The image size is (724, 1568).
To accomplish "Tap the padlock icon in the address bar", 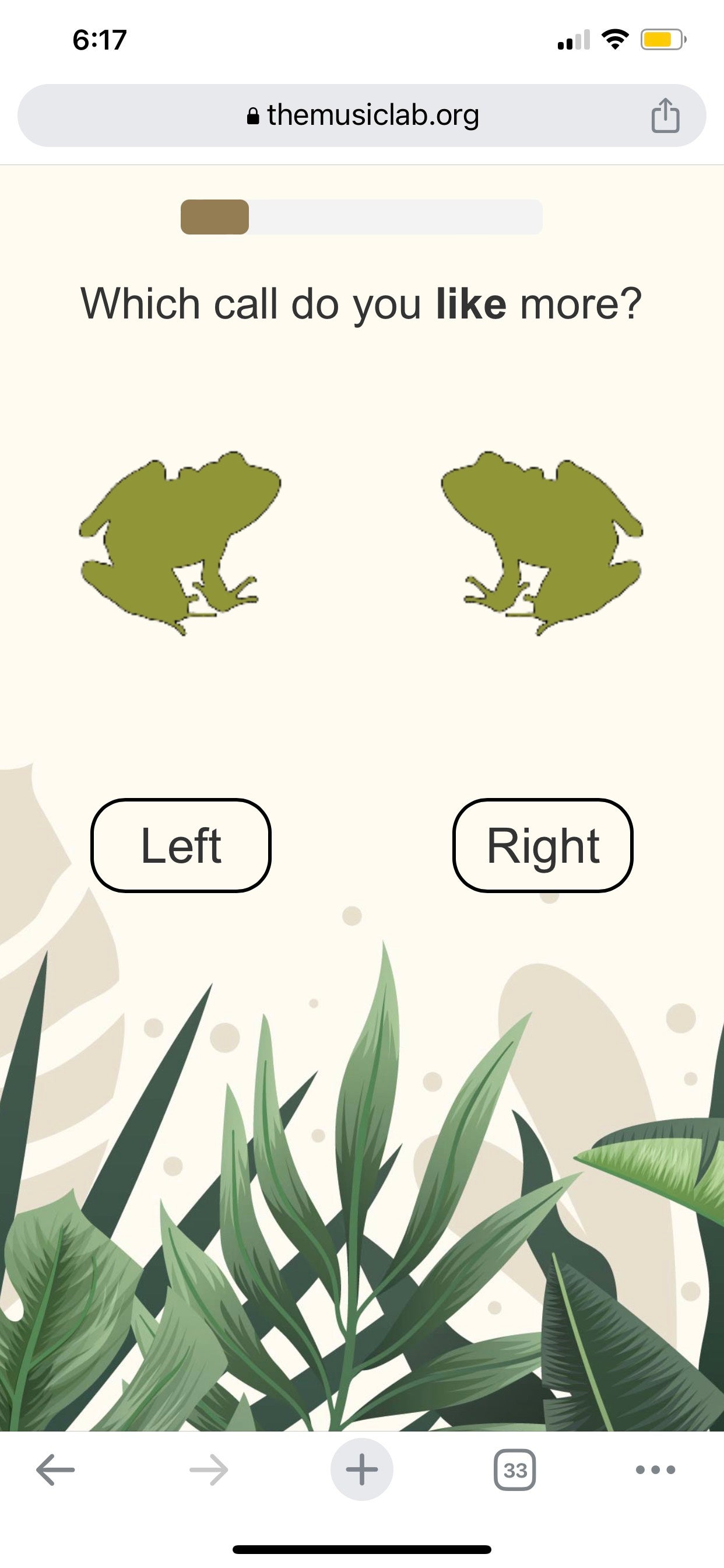I will 253,115.
